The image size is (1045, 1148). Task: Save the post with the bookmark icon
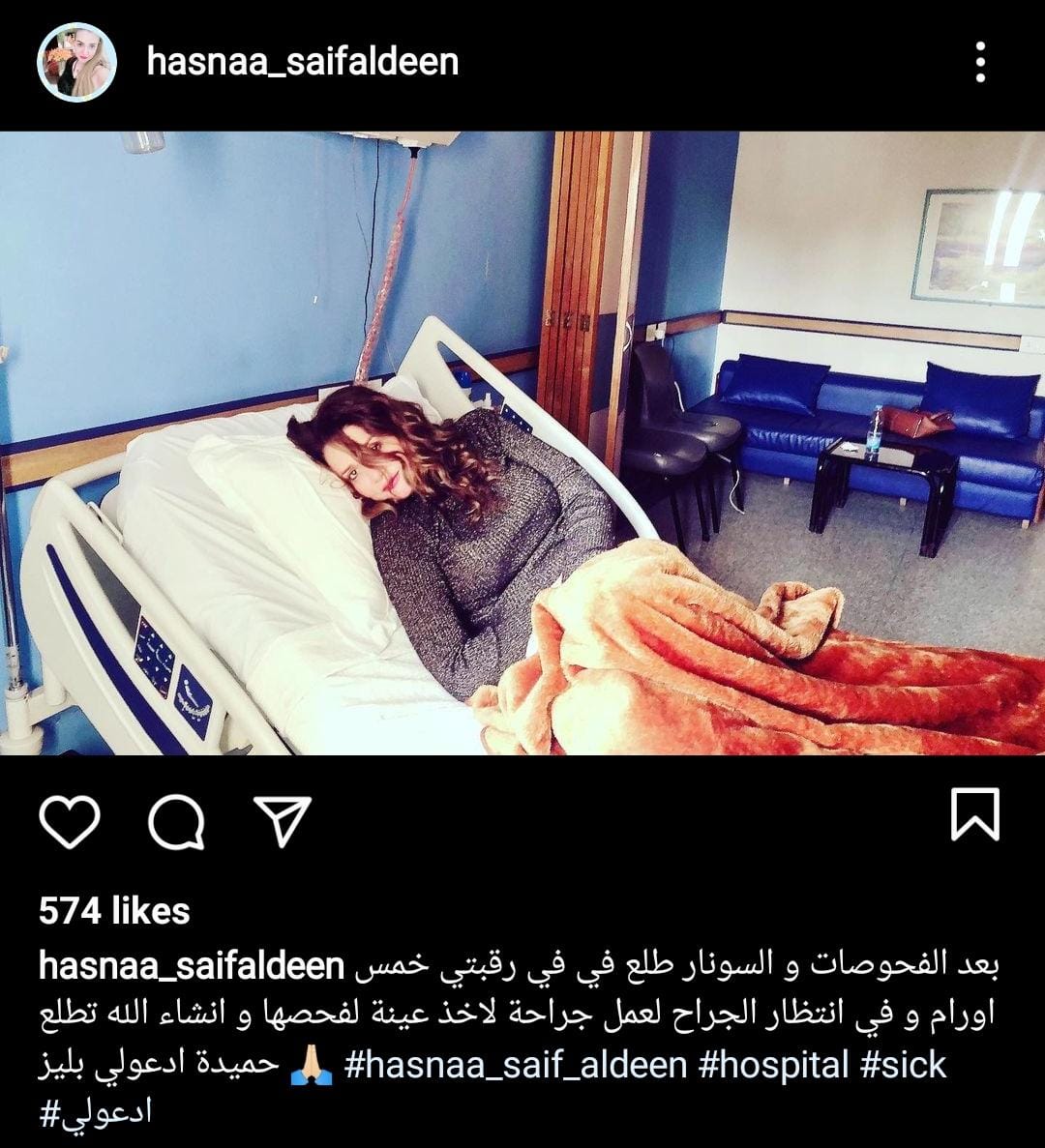[974, 814]
